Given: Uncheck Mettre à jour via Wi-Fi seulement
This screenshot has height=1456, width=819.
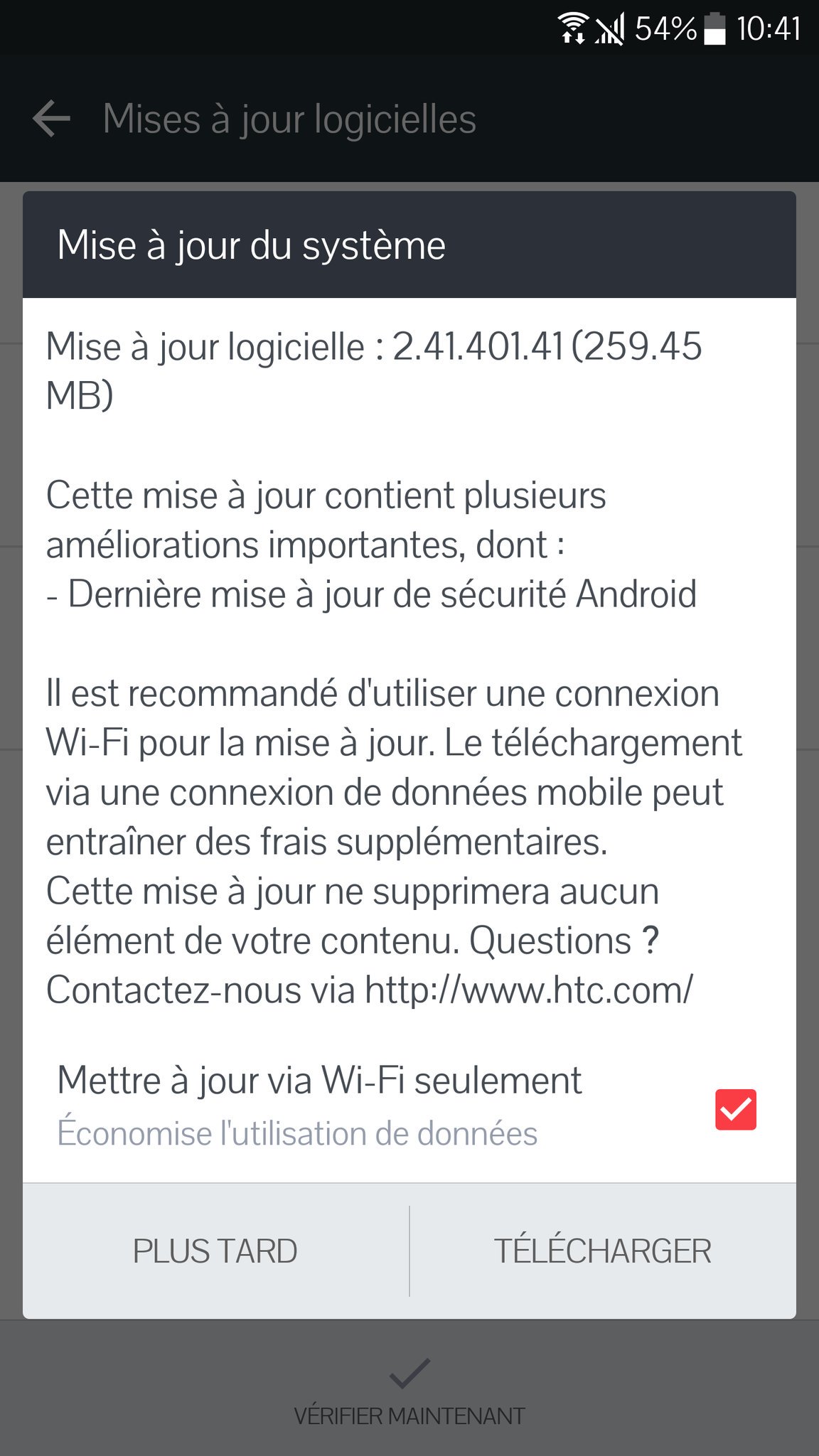Looking at the screenshot, I should pos(735,1109).
